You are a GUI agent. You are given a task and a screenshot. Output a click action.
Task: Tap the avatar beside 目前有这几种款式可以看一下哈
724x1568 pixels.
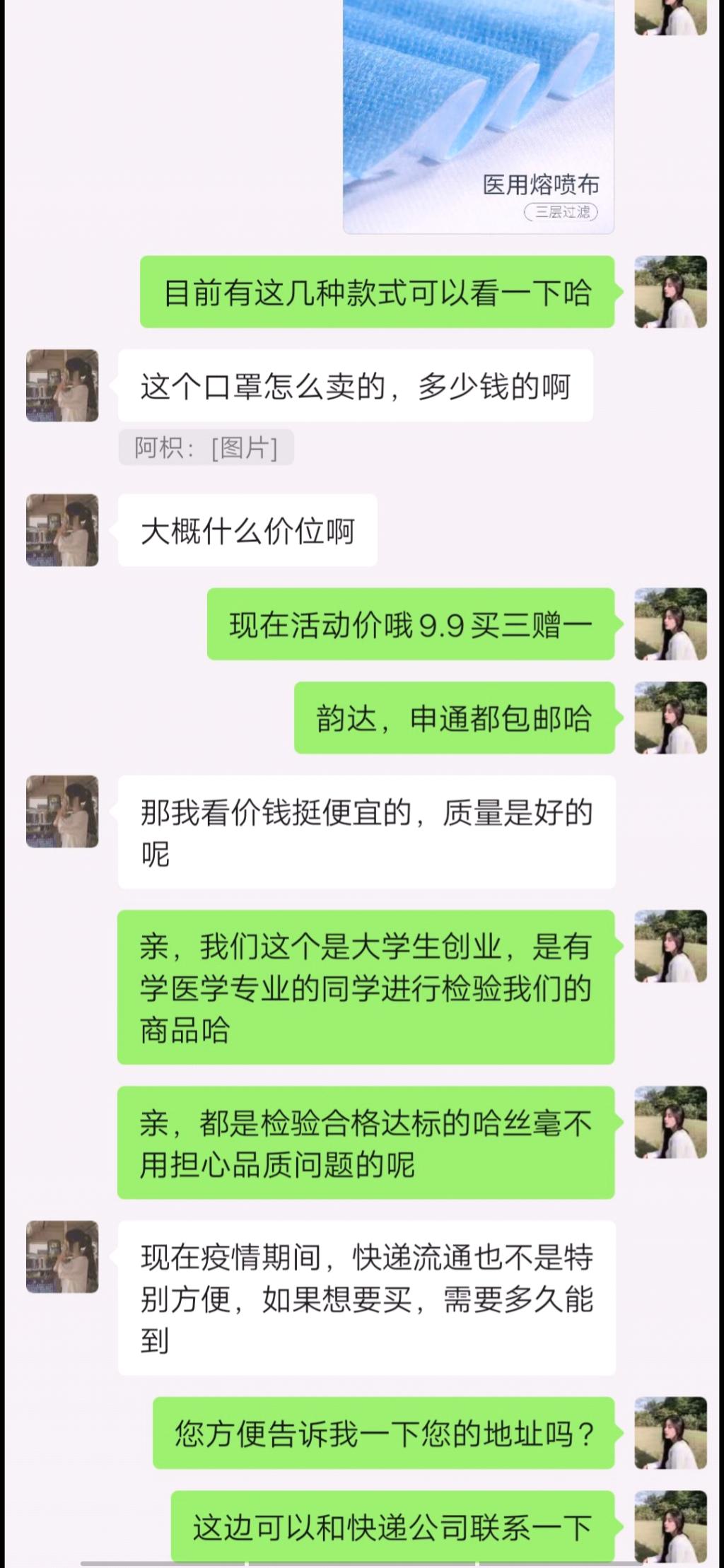click(670, 292)
